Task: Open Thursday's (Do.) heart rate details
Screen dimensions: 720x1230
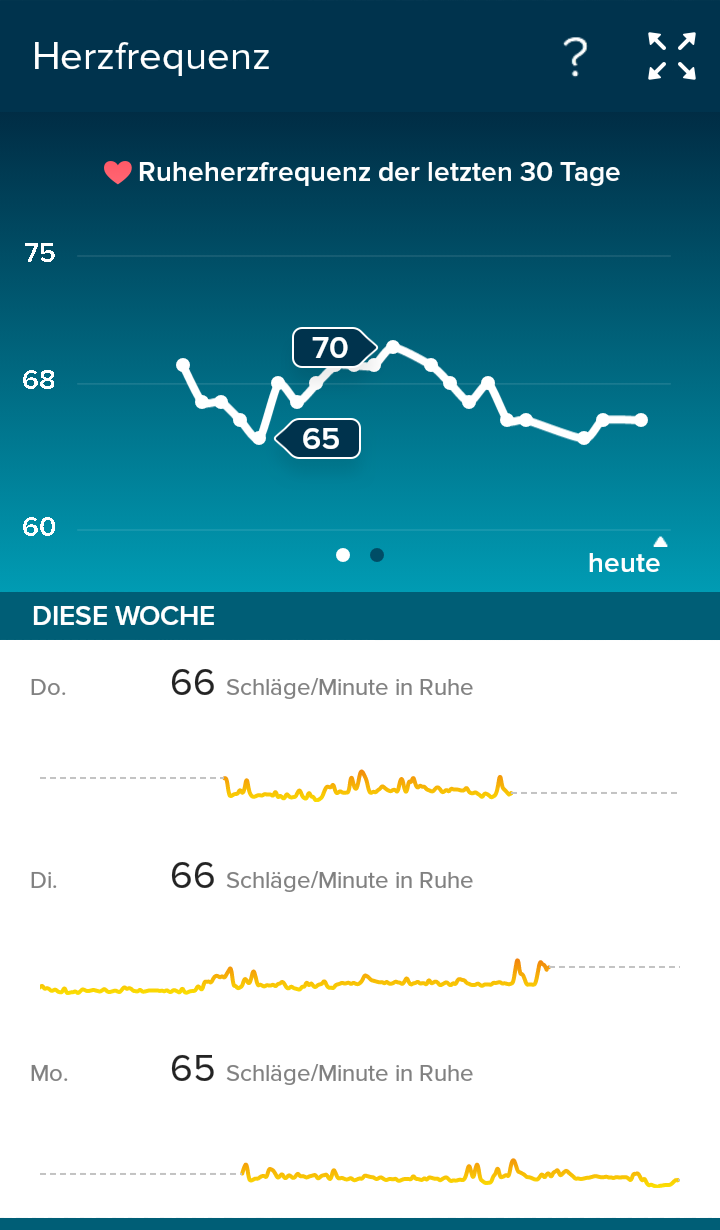Action: click(x=360, y=736)
